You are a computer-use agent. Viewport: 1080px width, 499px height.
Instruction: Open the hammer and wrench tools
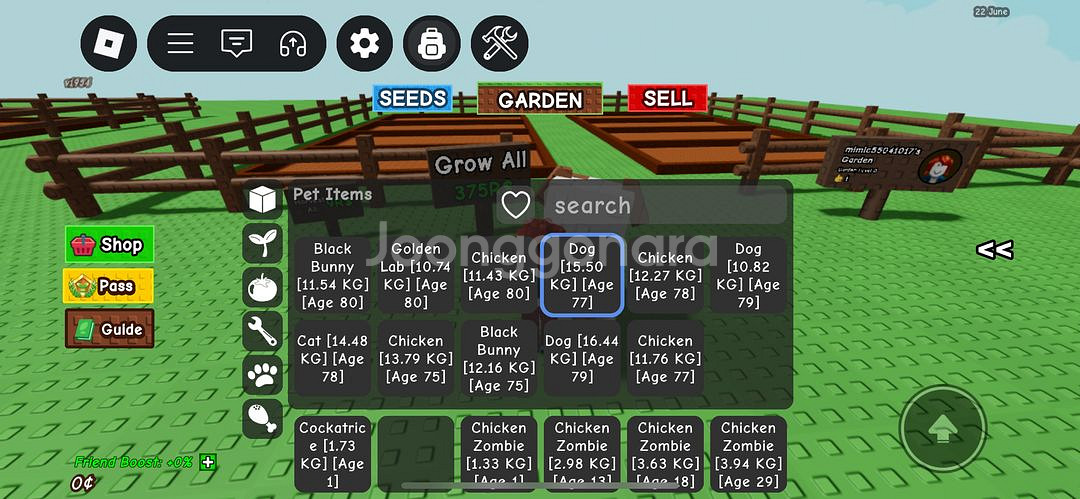499,43
